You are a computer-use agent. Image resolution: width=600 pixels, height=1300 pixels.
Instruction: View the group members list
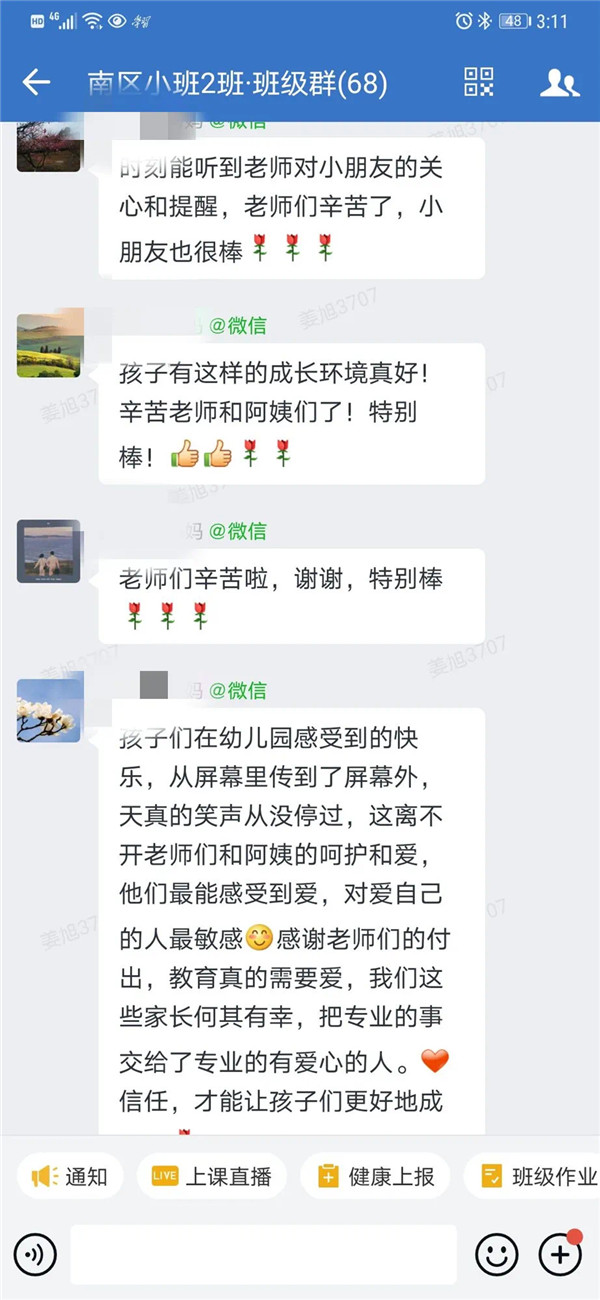pos(559,83)
